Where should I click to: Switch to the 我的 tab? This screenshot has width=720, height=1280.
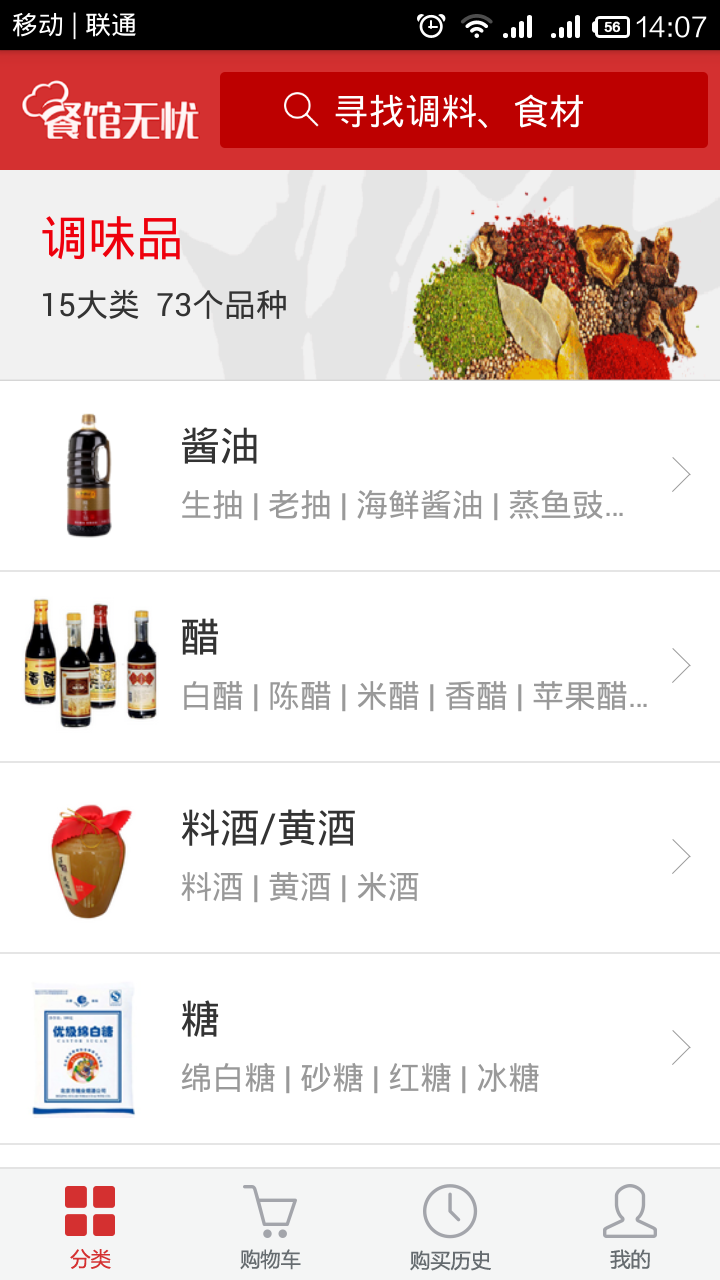point(630,1225)
